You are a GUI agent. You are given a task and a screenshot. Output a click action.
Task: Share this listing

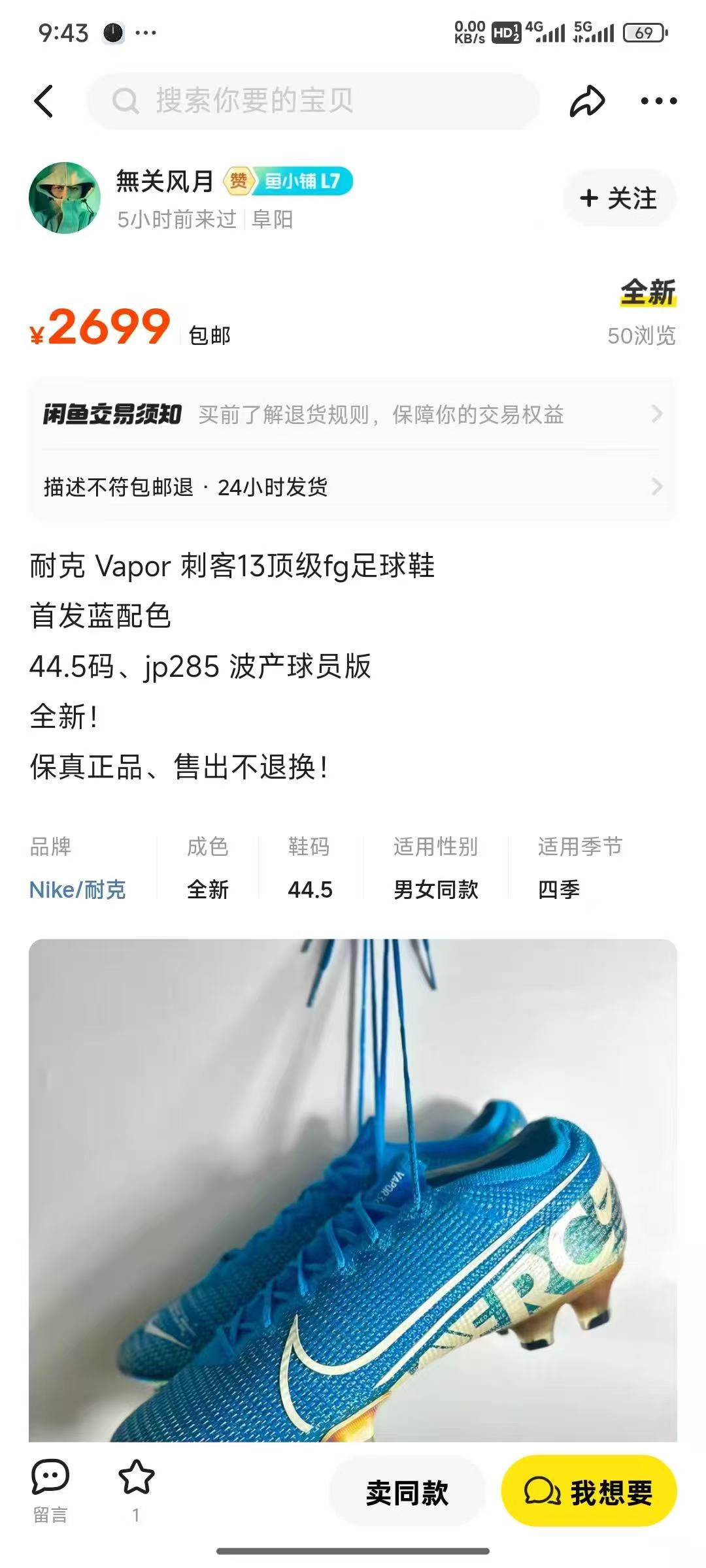click(x=587, y=101)
